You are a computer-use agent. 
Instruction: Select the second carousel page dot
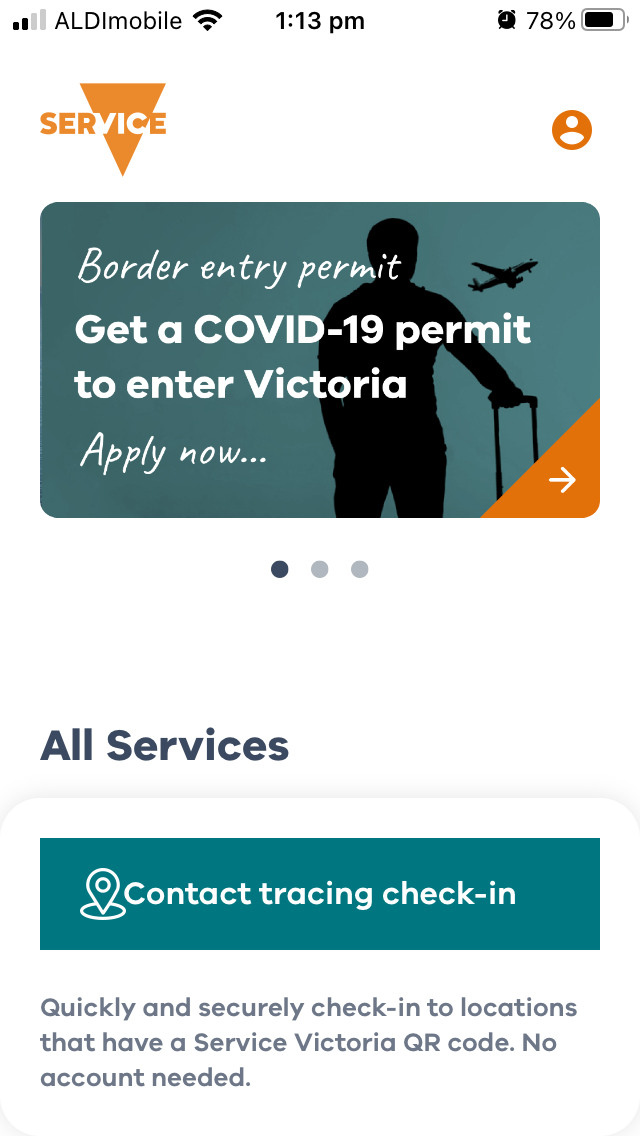(x=320, y=569)
